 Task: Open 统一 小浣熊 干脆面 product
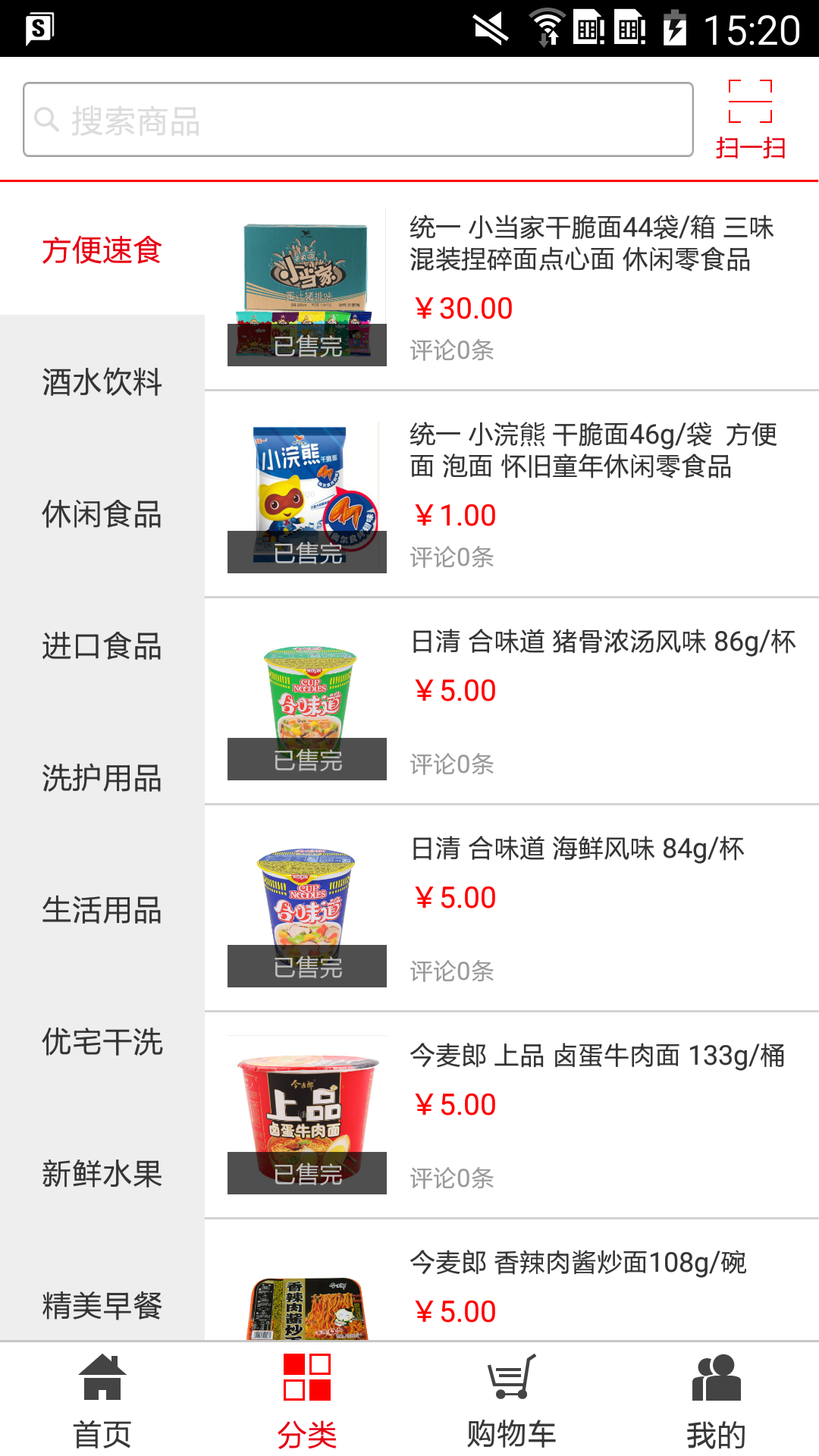[591, 450]
